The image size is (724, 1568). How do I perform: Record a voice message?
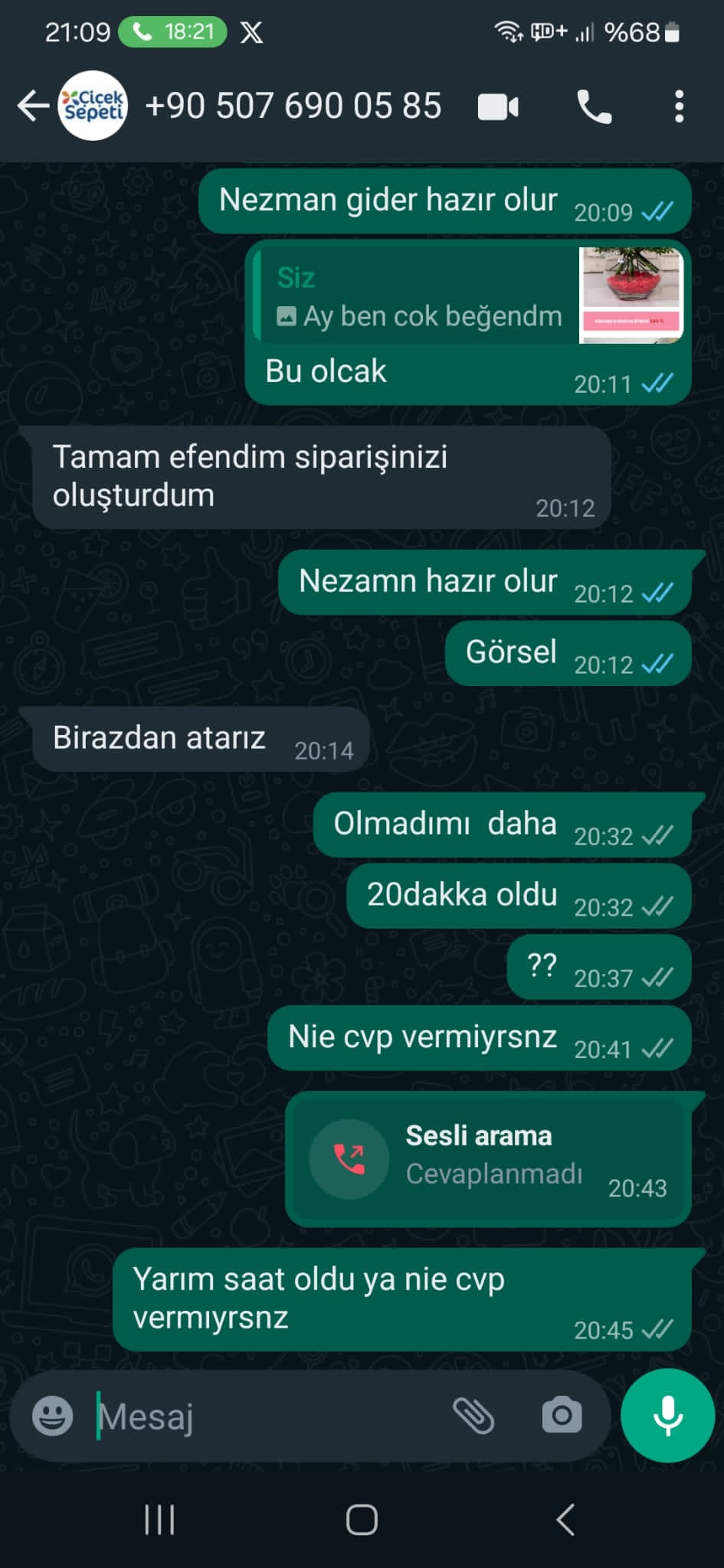click(667, 1416)
